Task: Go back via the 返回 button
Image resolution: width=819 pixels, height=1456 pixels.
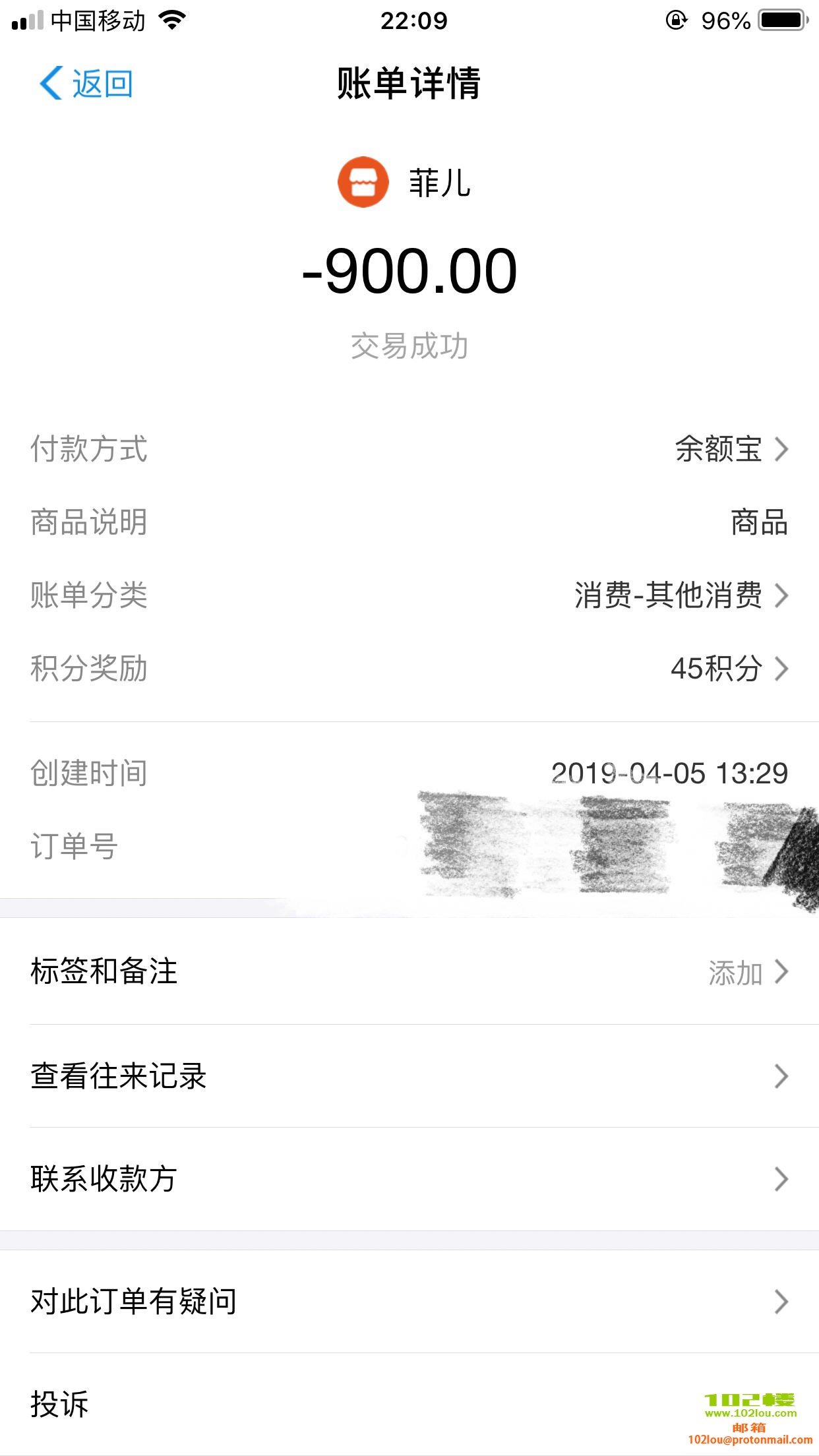Action: point(86,84)
